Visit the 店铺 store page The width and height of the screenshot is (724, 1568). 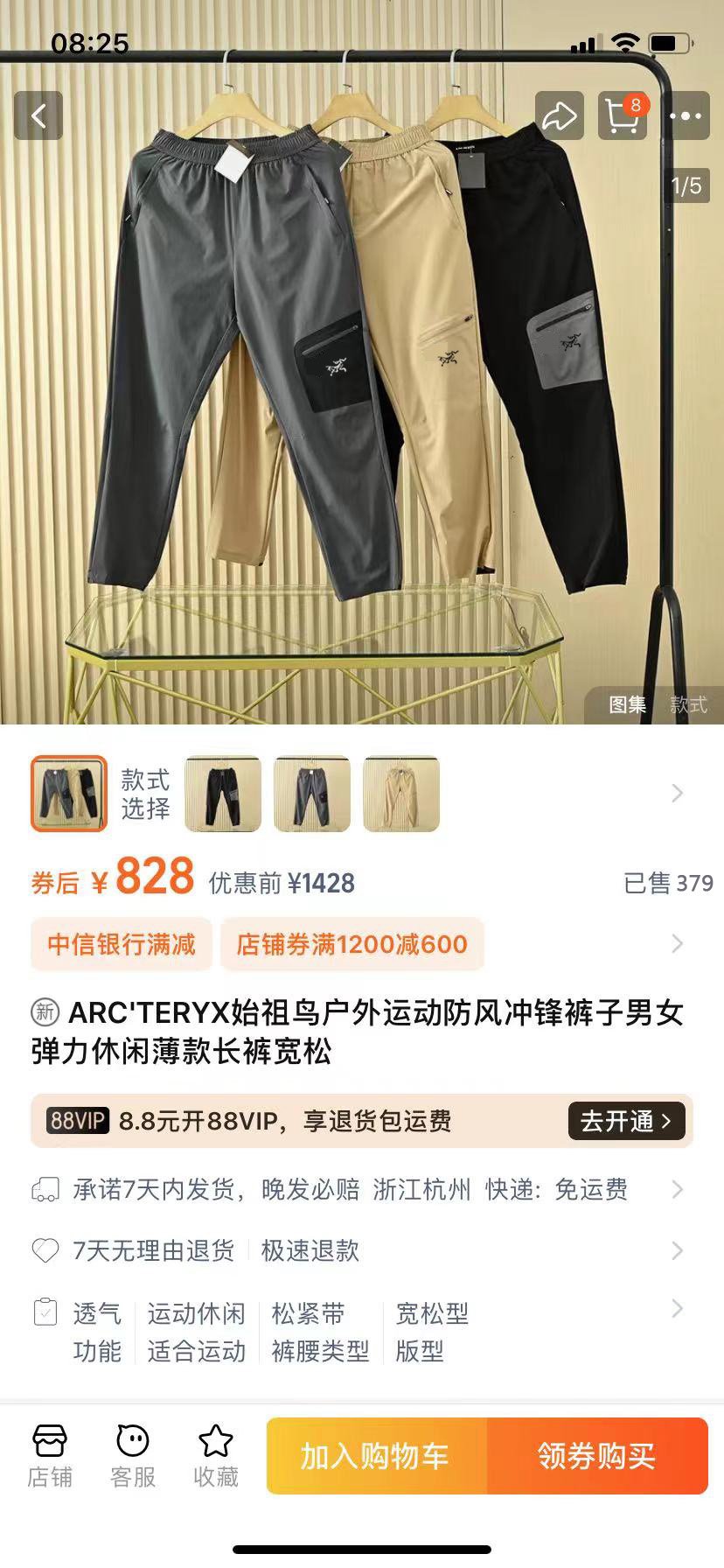tap(50, 1457)
